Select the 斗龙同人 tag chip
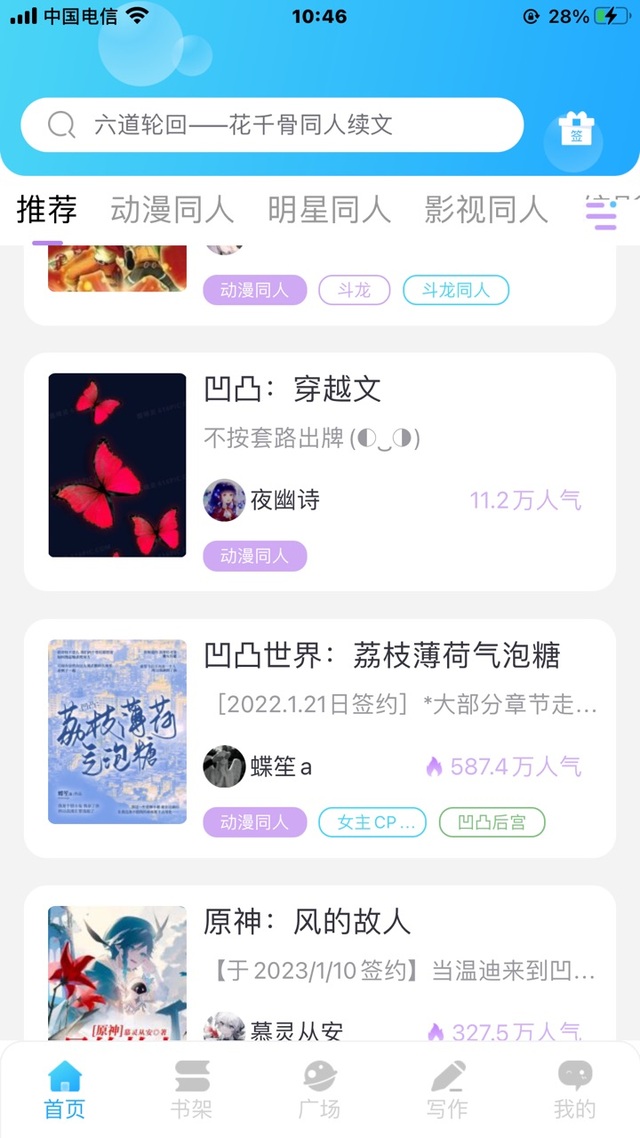640x1138 pixels. (456, 290)
